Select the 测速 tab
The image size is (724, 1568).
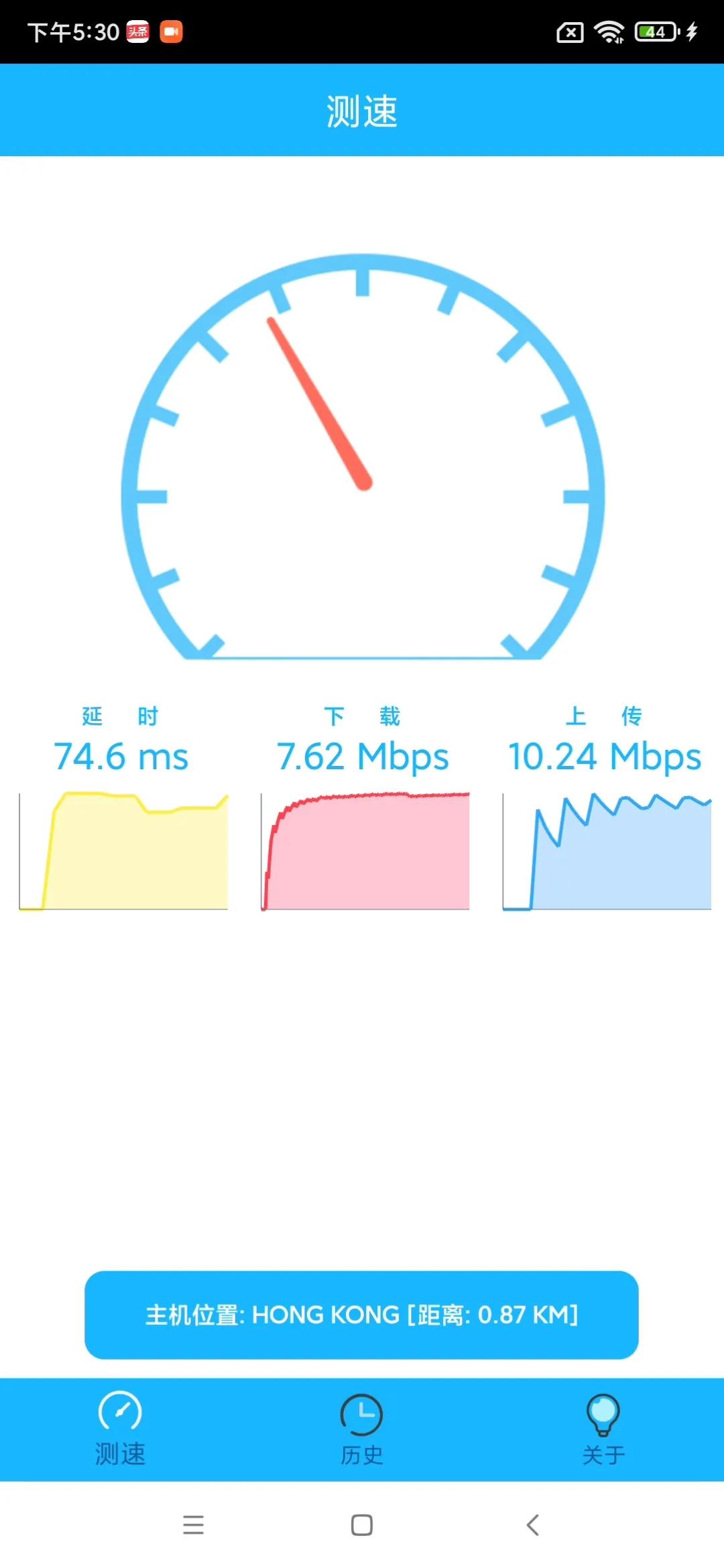coord(120,1429)
